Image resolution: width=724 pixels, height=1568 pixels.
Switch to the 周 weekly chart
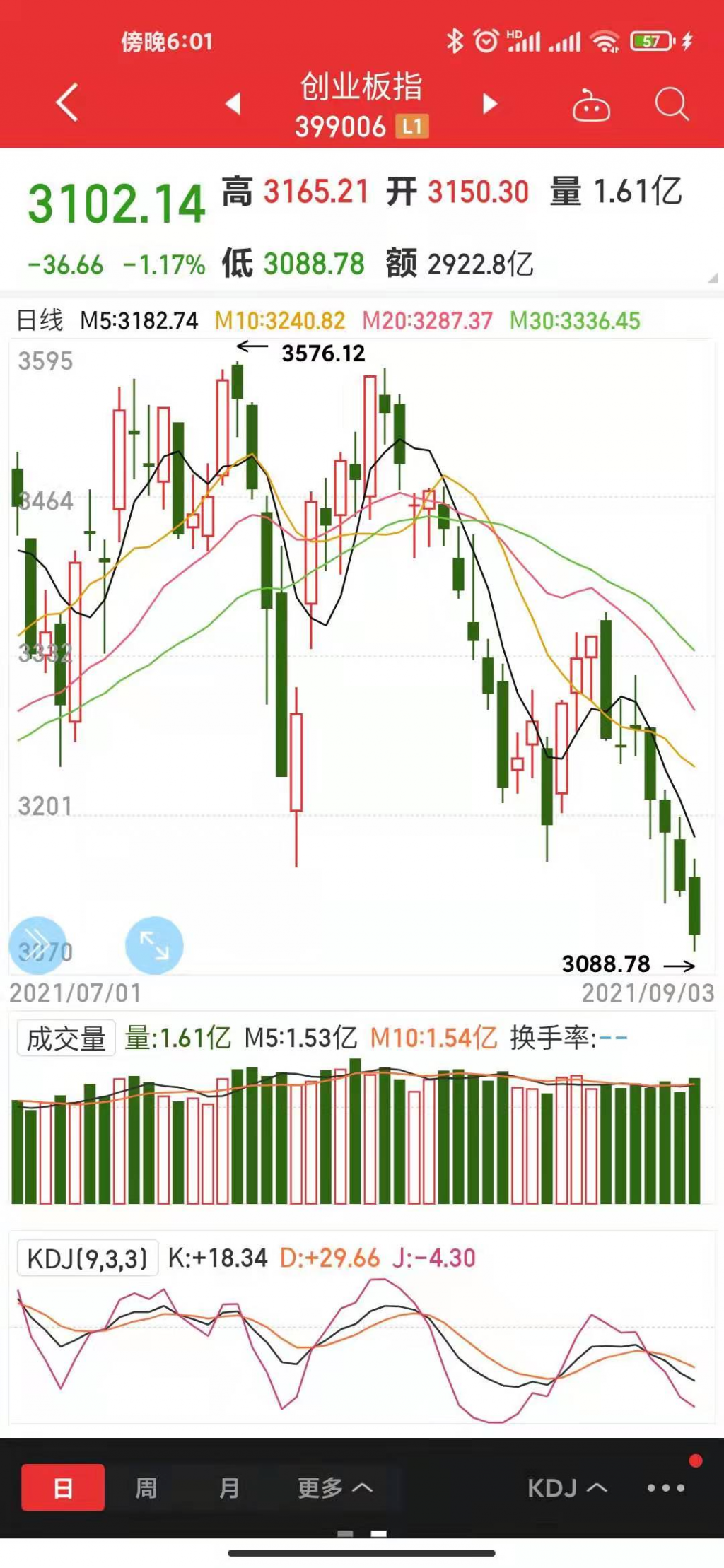click(146, 1488)
